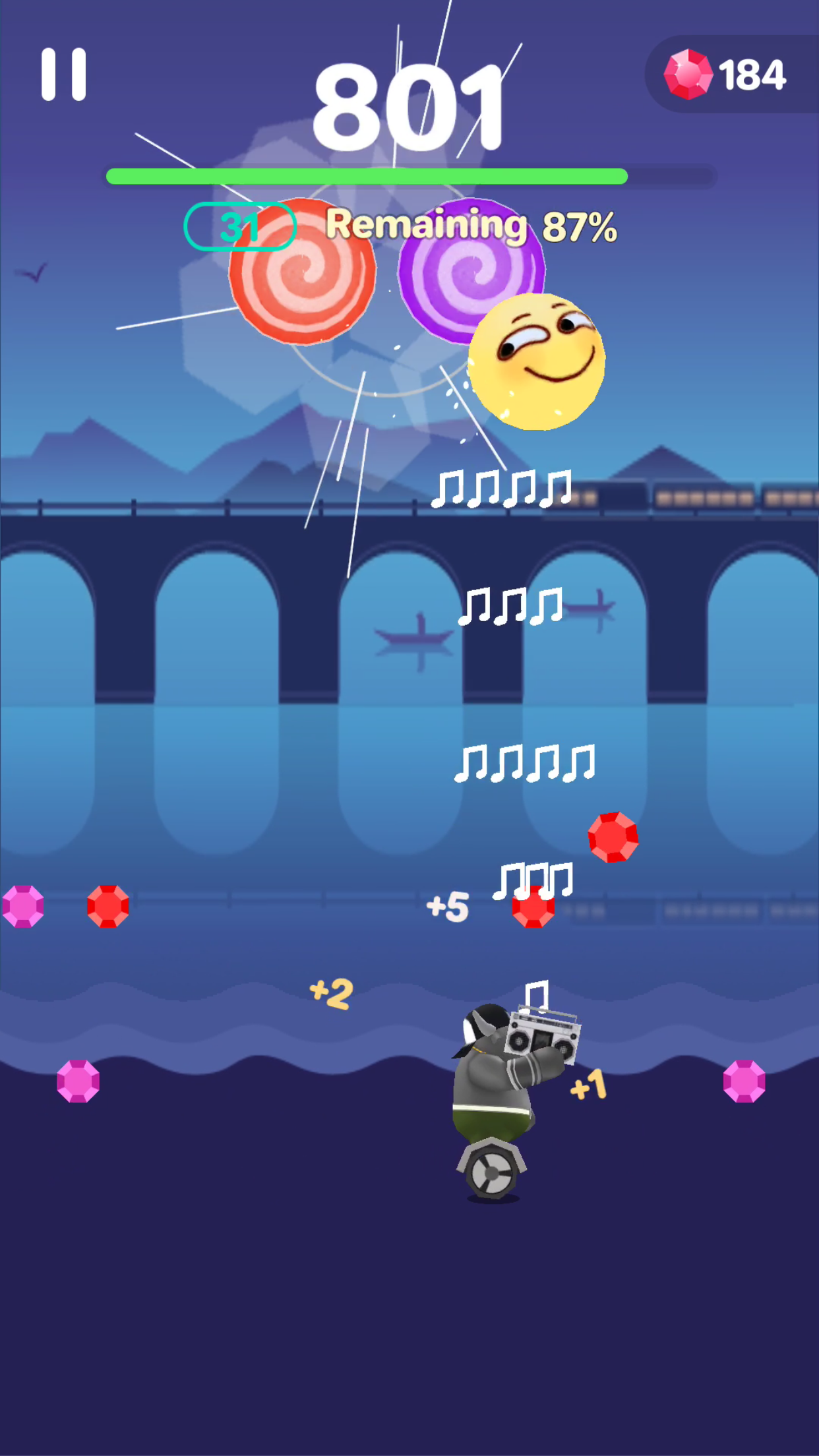Pause the game
Viewport: 819px width, 1456px height.
click(x=63, y=74)
